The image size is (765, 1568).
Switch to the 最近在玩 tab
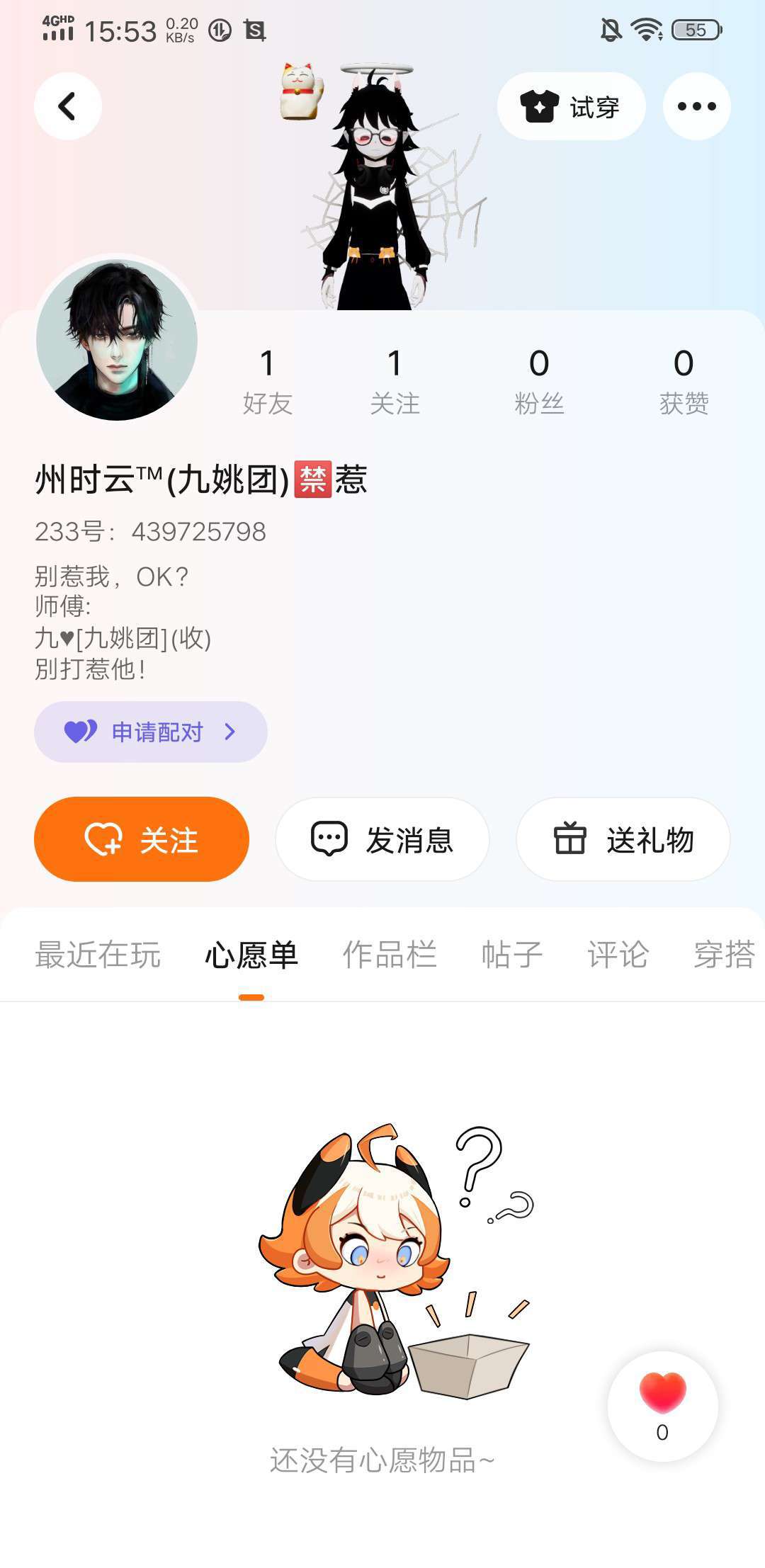98,955
